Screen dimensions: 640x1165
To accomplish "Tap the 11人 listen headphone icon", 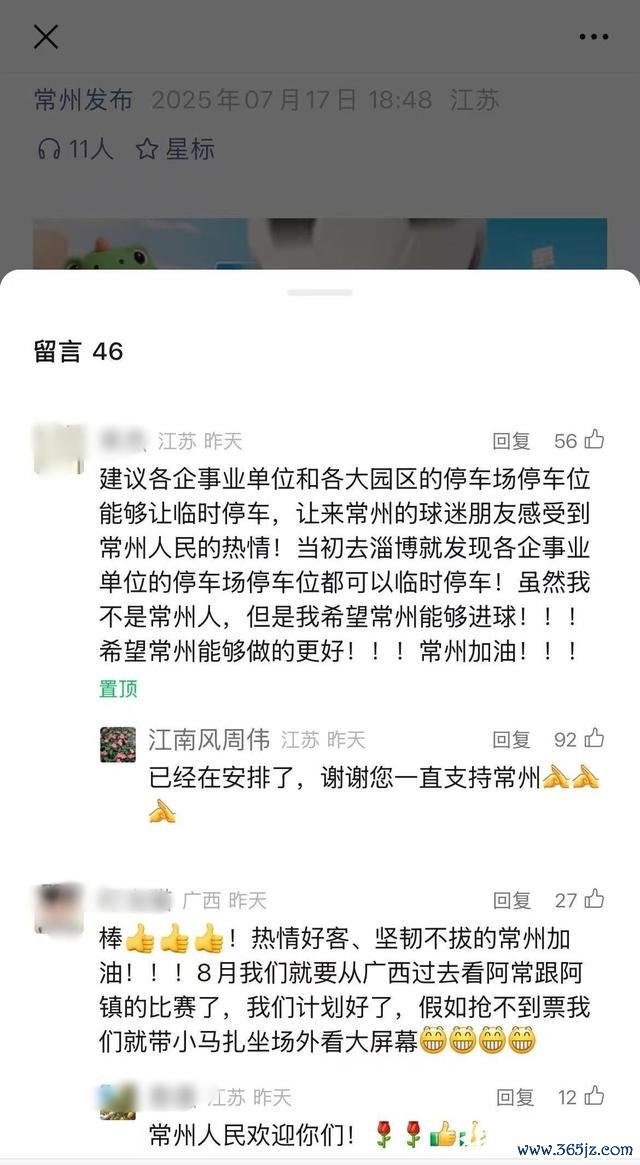I will [49, 150].
